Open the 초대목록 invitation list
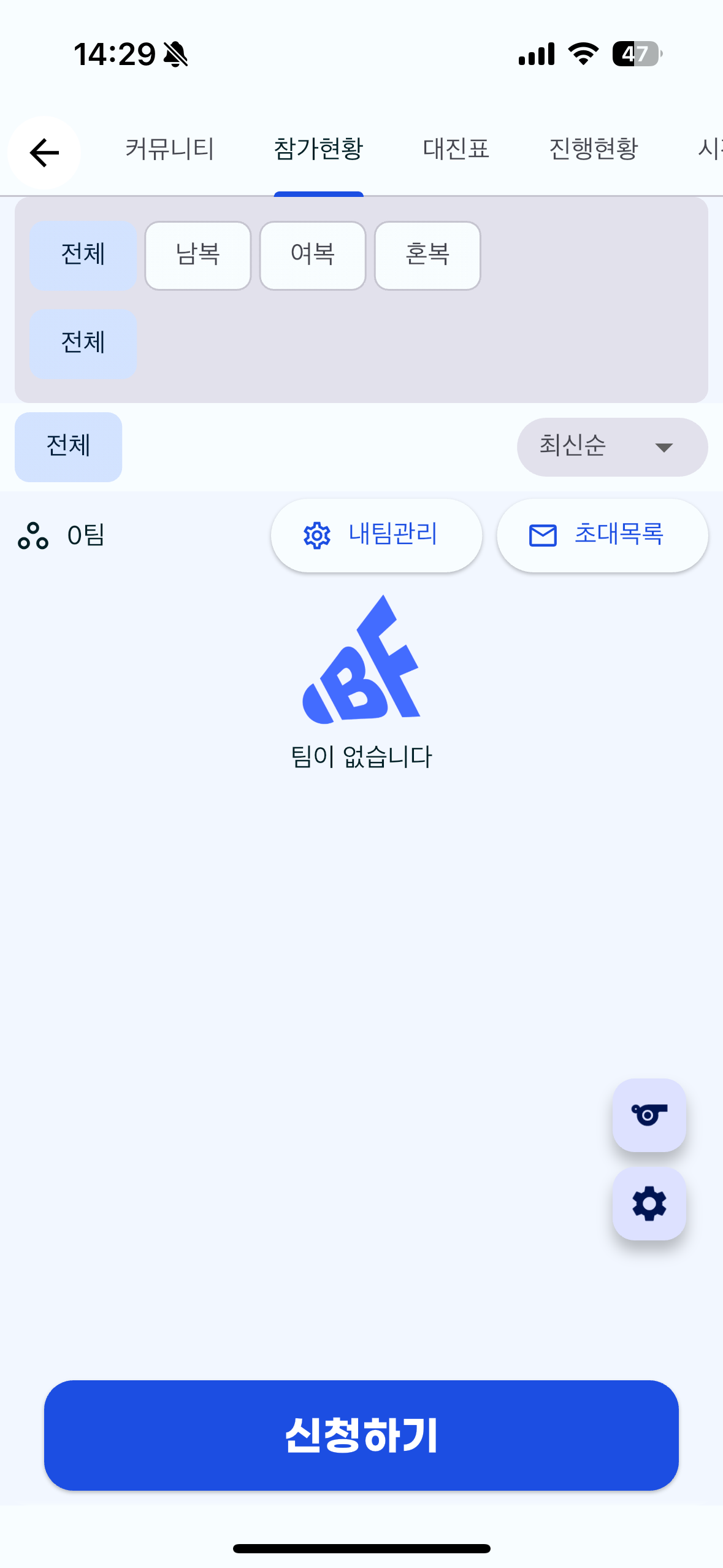The width and height of the screenshot is (723, 1568). point(602,535)
